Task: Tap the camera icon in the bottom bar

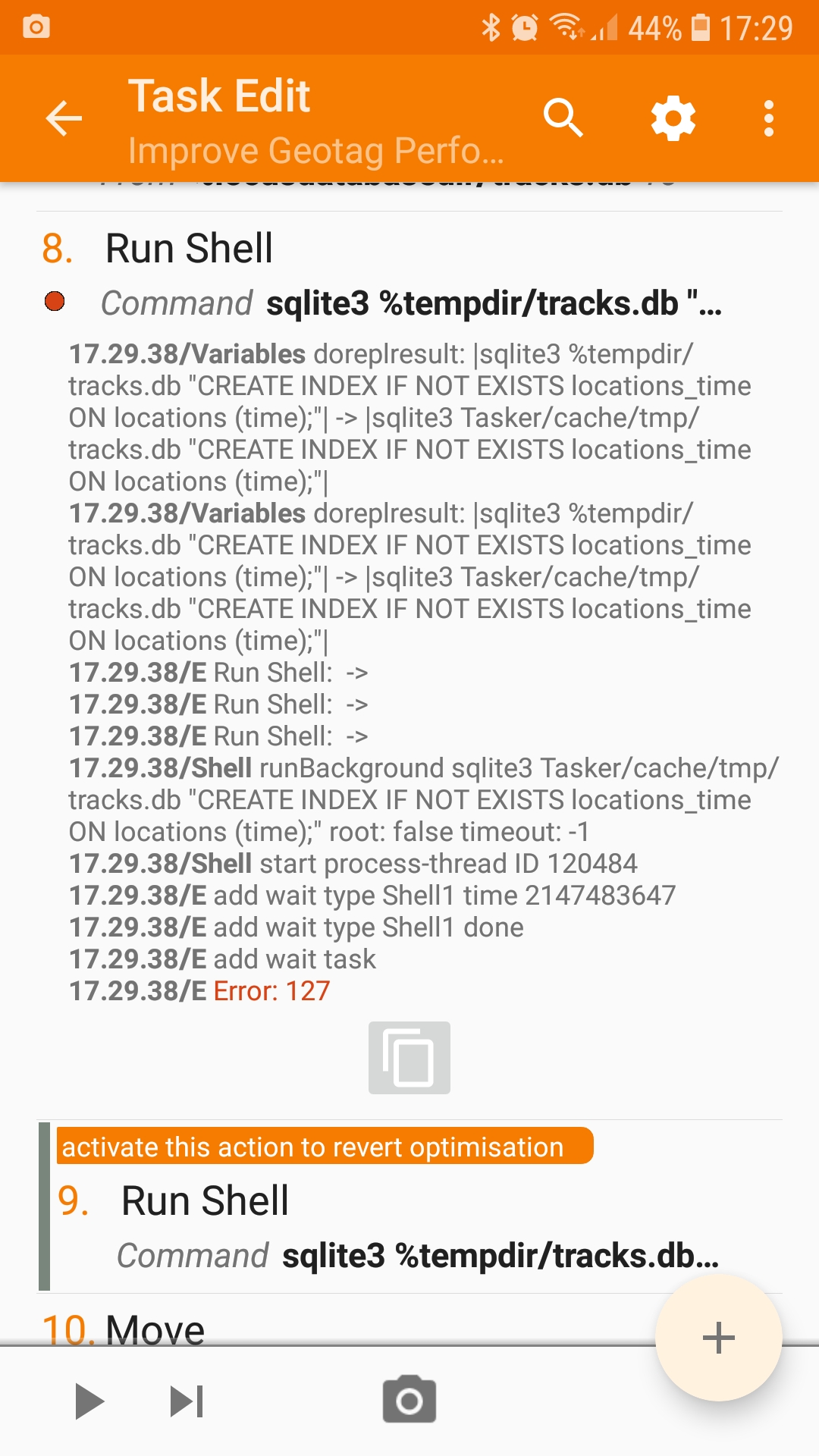Action: pyautogui.click(x=409, y=1400)
